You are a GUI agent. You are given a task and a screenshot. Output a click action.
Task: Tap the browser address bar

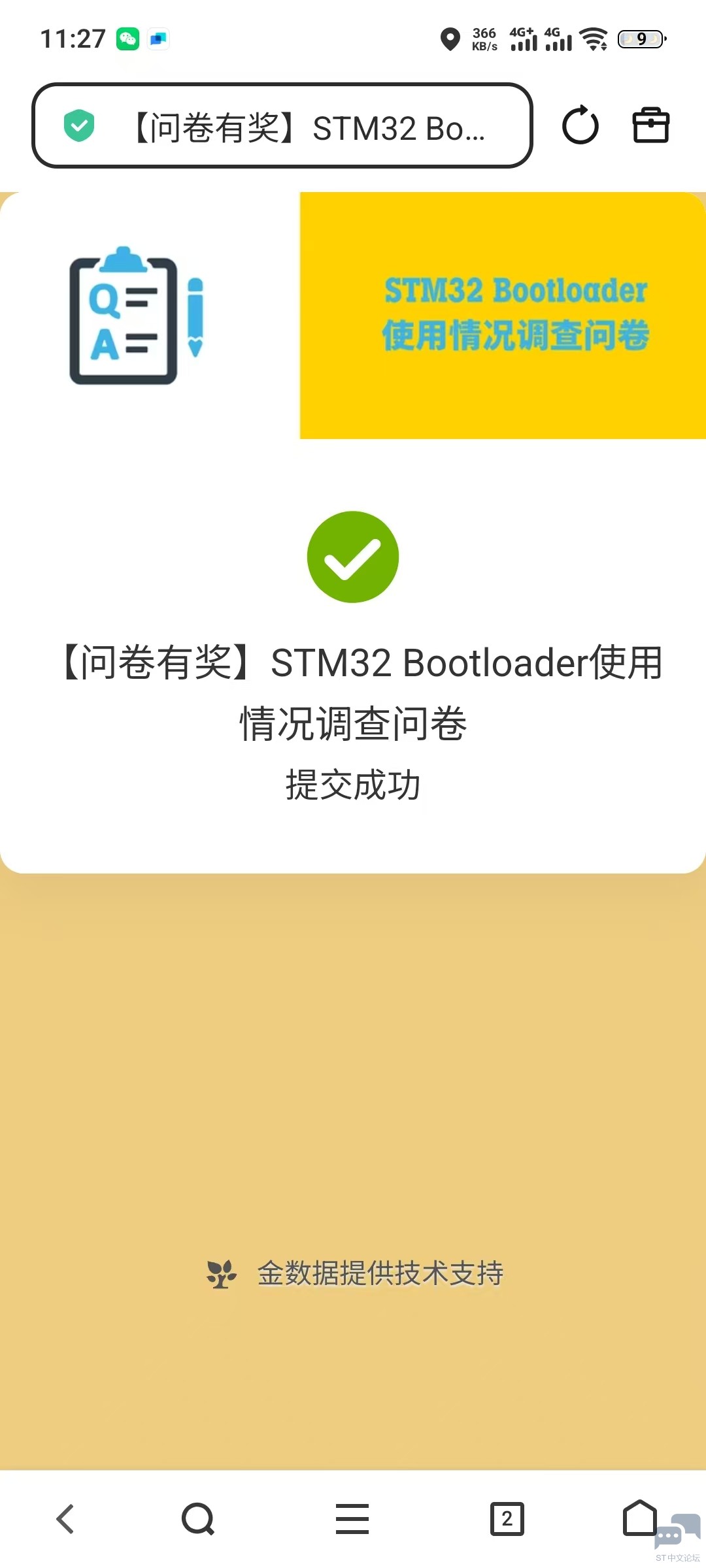click(x=282, y=125)
